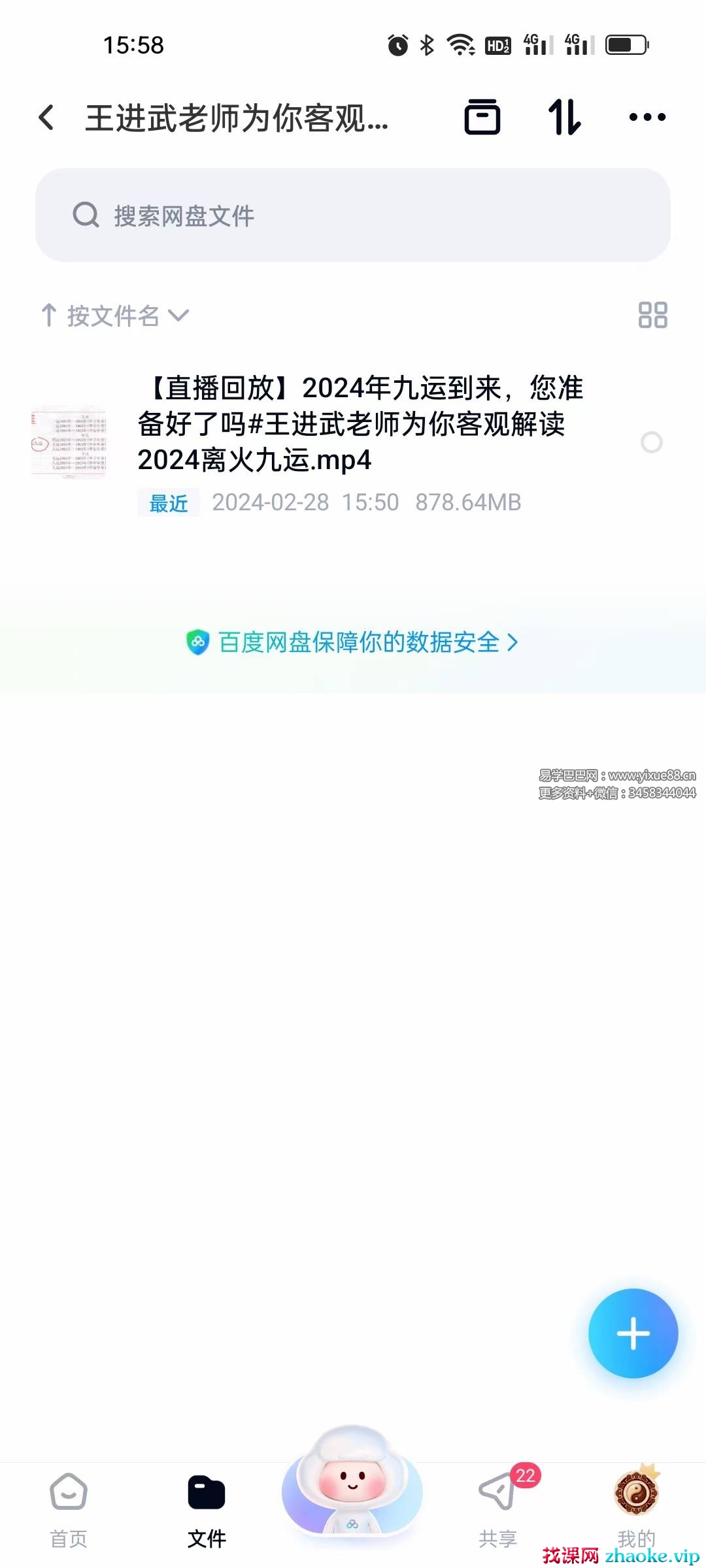Open the three-dot overflow menu
This screenshot has width=706, height=1568.
[x=647, y=118]
